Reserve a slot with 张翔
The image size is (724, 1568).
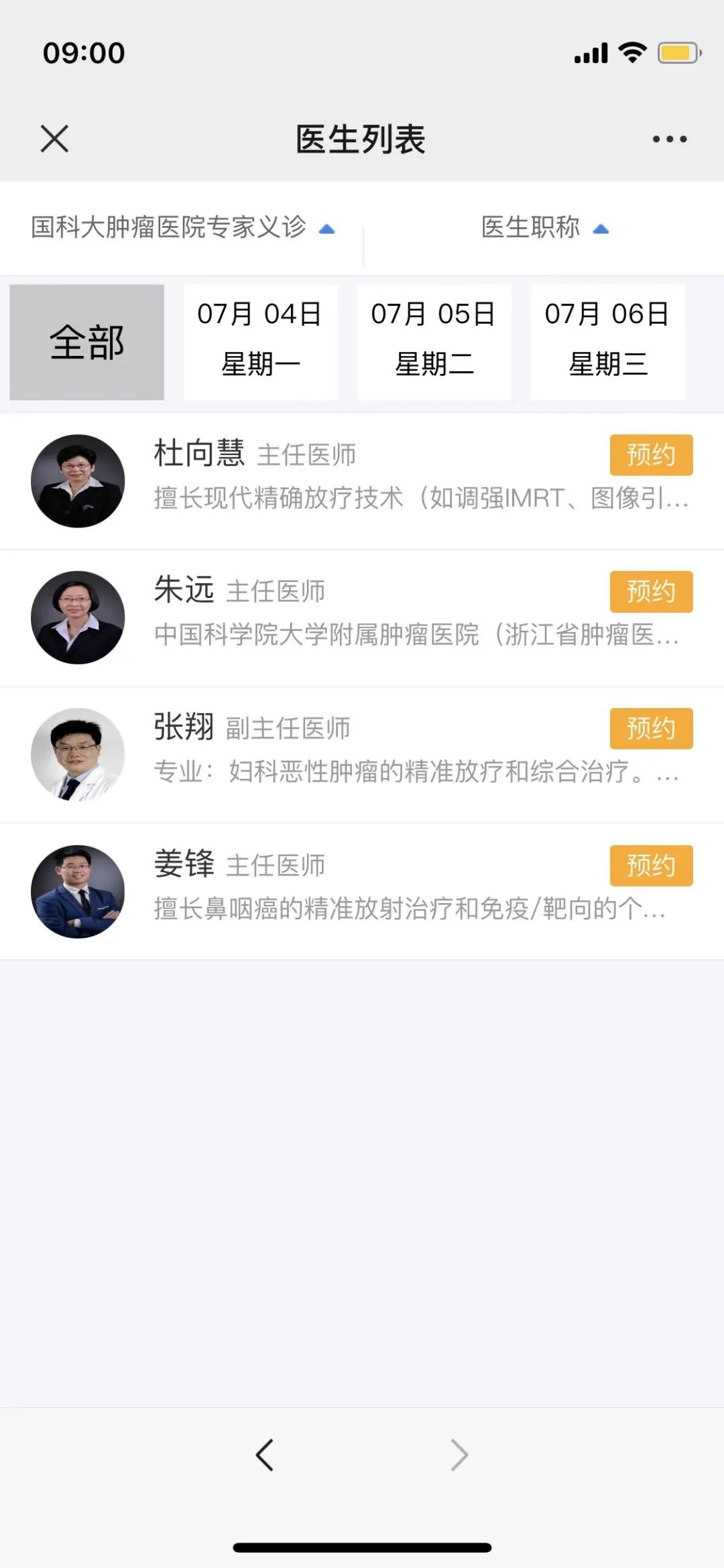tap(651, 729)
